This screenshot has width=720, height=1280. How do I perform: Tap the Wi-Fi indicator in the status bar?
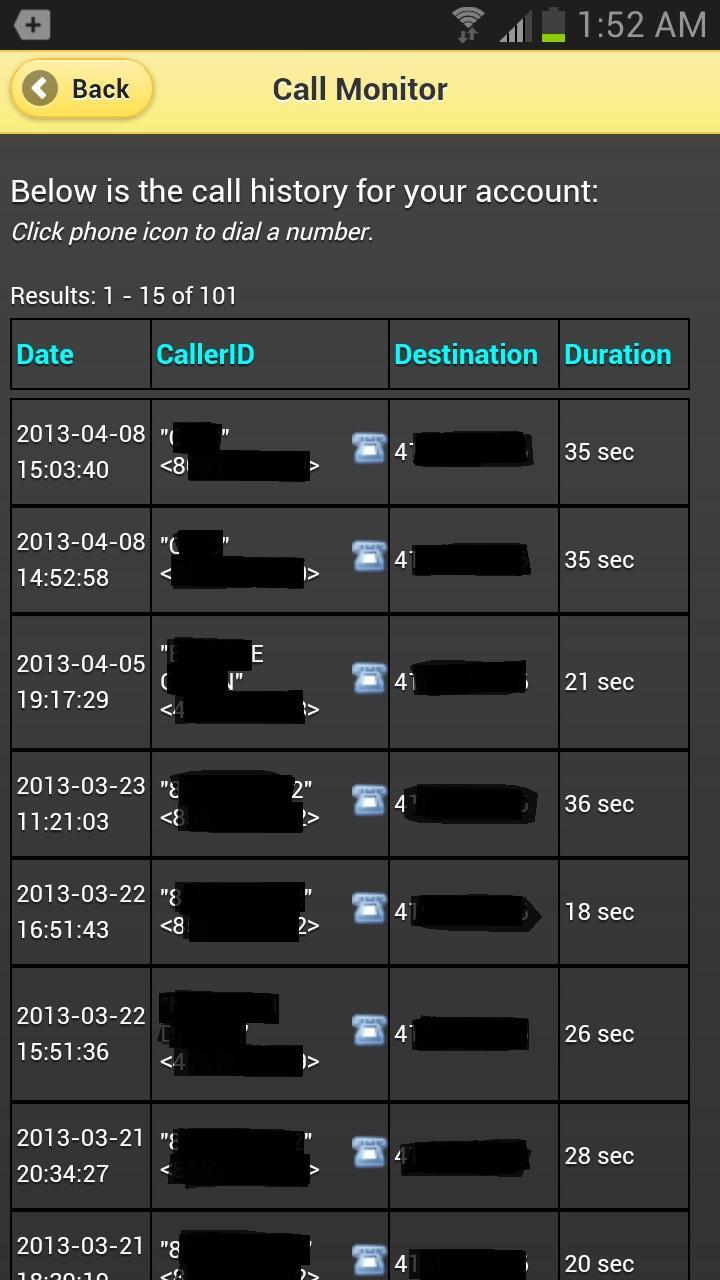pyautogui.click(x=466, y=24)
